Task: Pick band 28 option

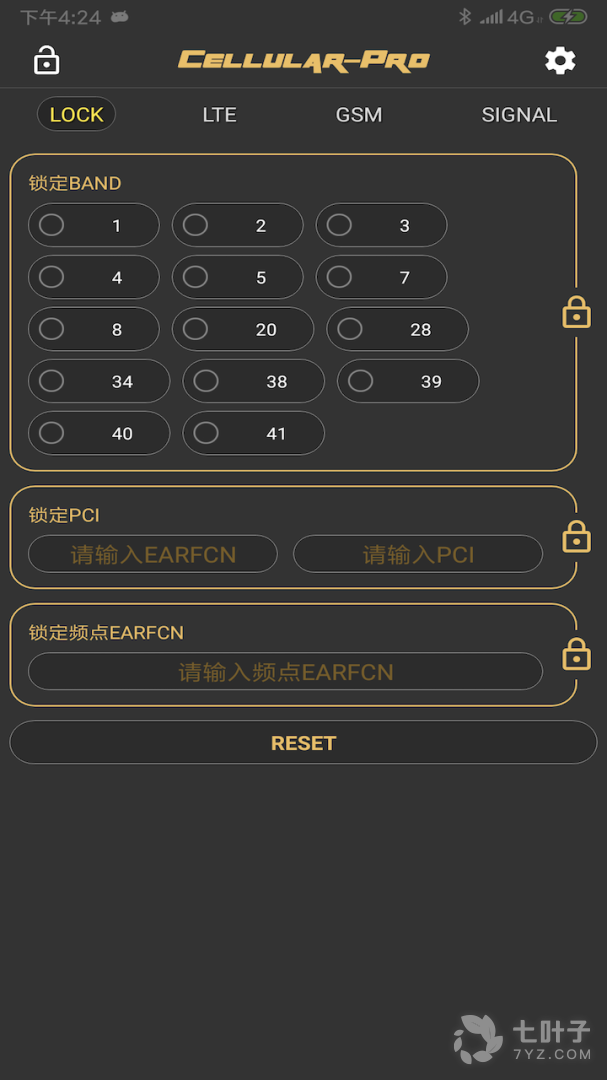Action: pos(351,329)
